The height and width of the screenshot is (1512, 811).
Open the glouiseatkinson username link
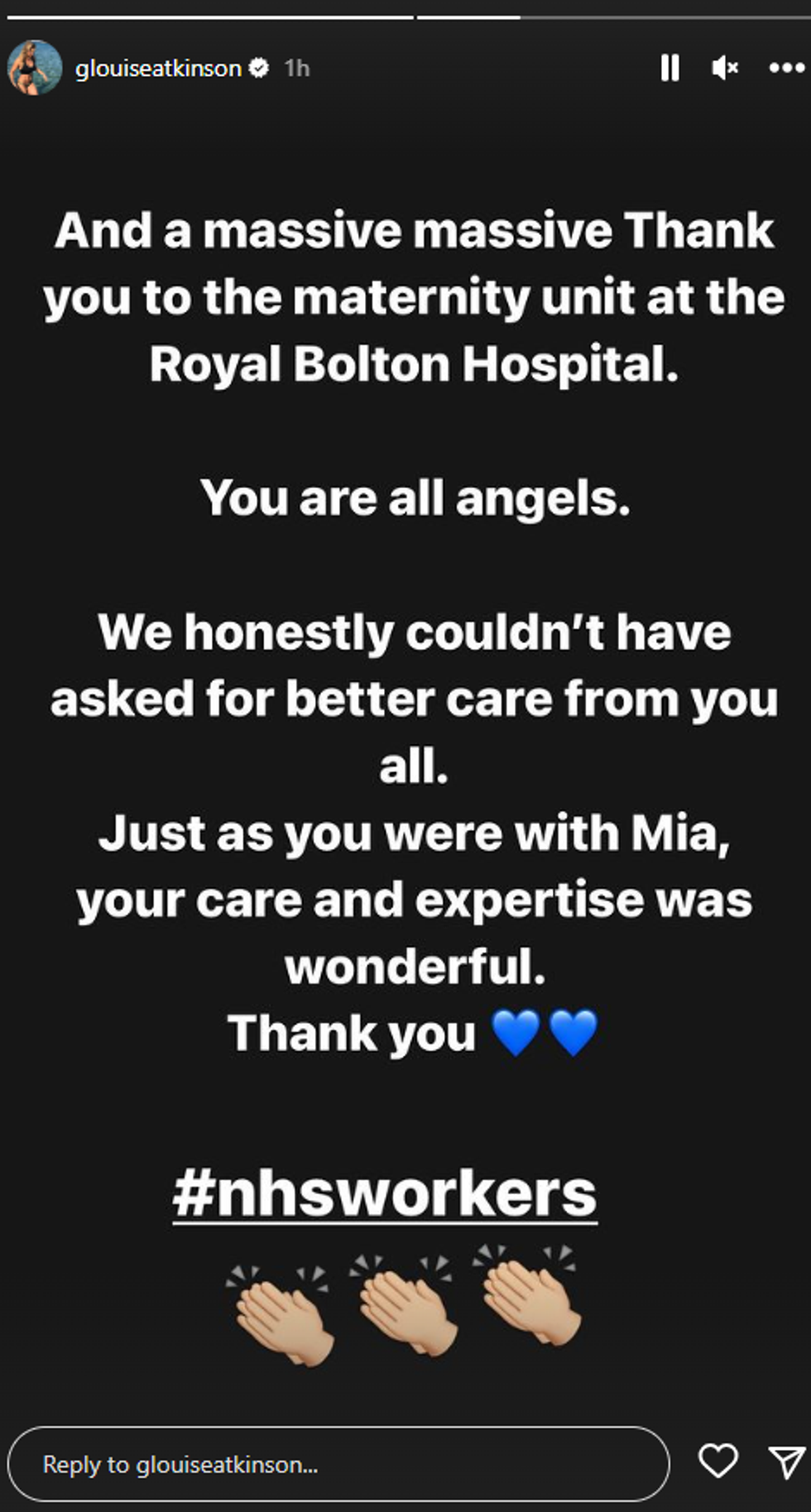click(158, 68)
